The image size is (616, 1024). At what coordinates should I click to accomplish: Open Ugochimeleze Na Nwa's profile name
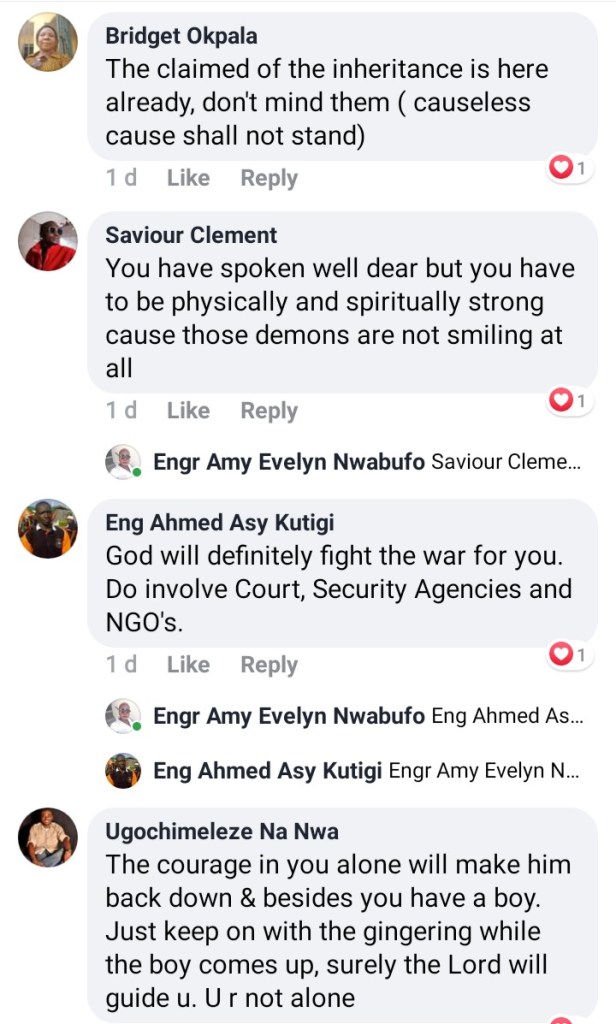[222, 831]
